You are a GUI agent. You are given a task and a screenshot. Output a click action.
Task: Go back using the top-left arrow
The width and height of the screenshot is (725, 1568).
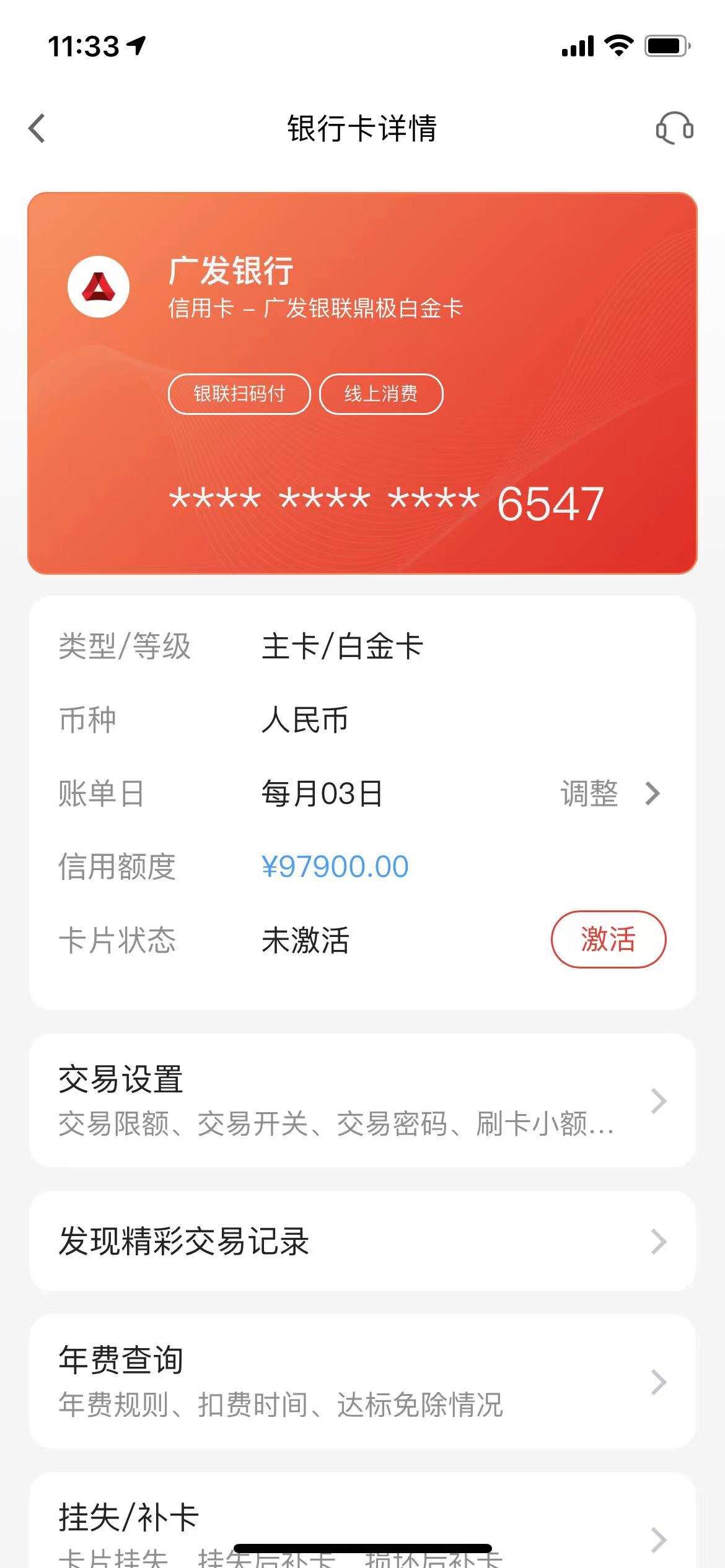(x=37, y=128)
